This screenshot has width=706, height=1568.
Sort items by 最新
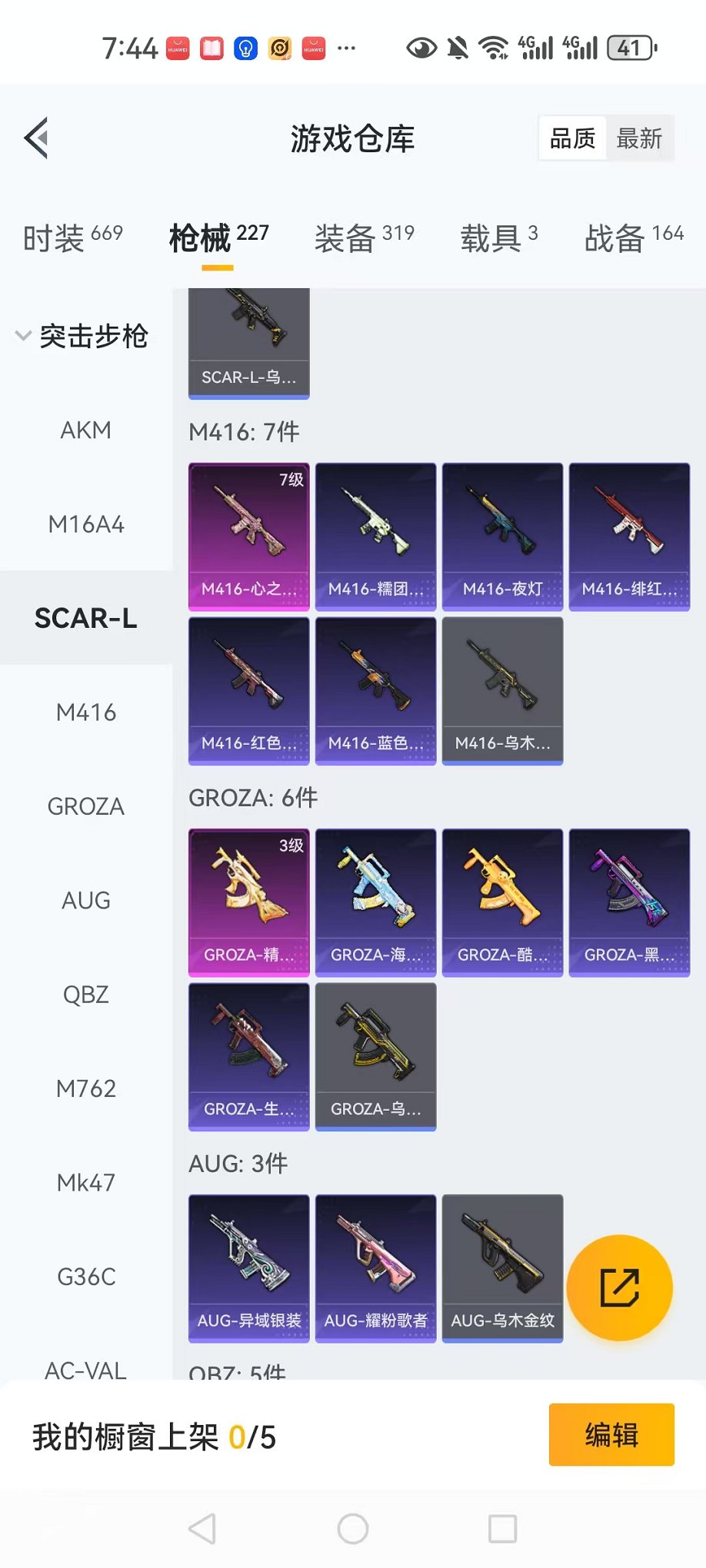(x=638, y=138)
